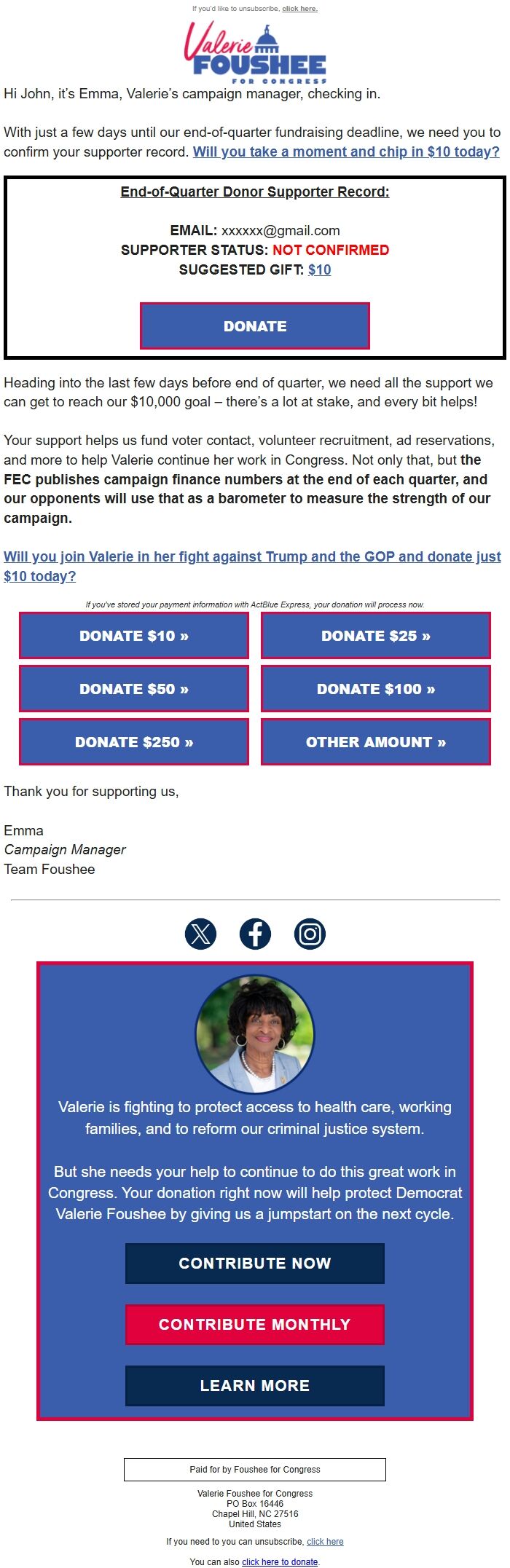Tap the unsubscribe 'click here' link at top
The width and height of the screenshot is (510, 1568).
299,9
